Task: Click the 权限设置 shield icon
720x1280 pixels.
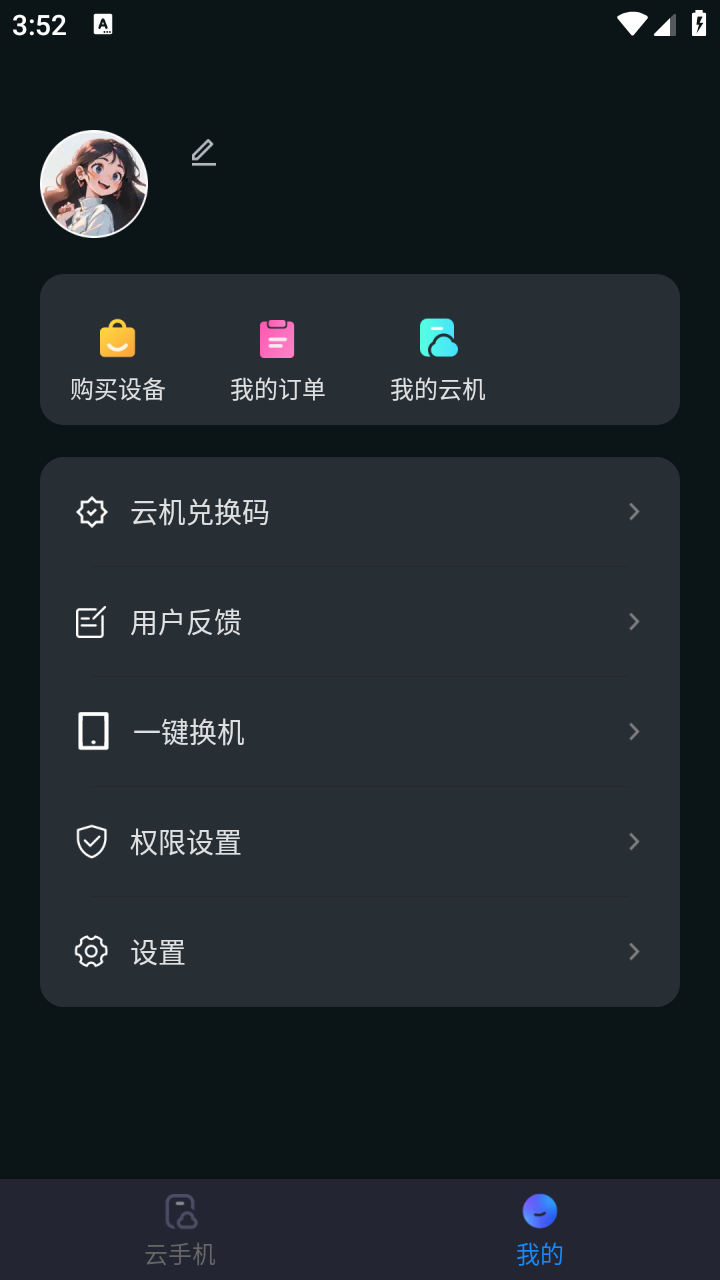Action: coord(91,841)
